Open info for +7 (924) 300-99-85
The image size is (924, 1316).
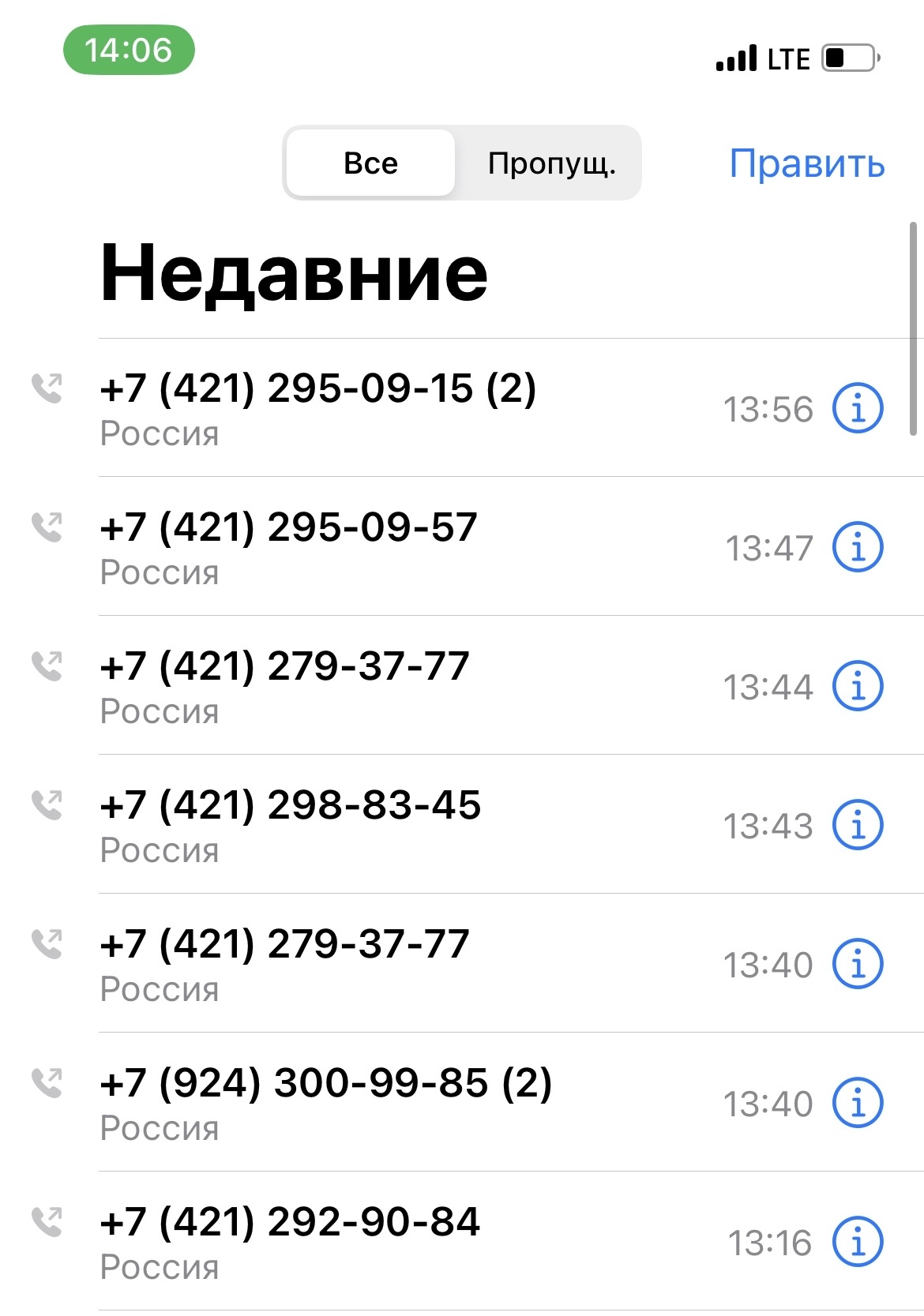tap(858, 1103)
